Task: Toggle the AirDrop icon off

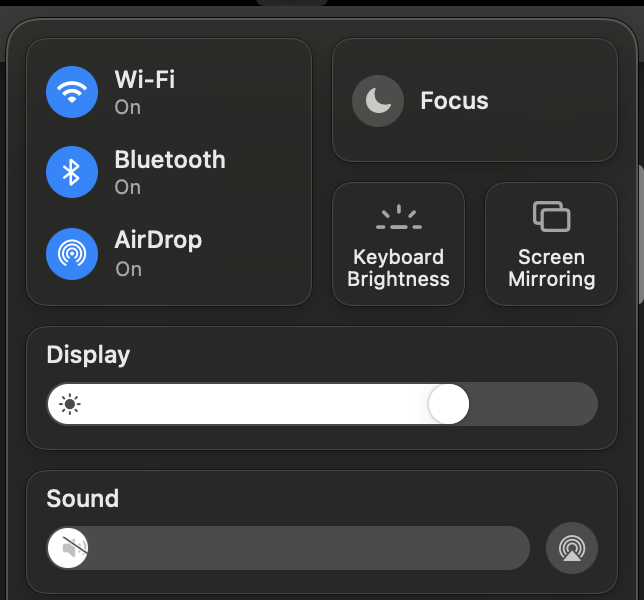Action: (x=72, y=254)
